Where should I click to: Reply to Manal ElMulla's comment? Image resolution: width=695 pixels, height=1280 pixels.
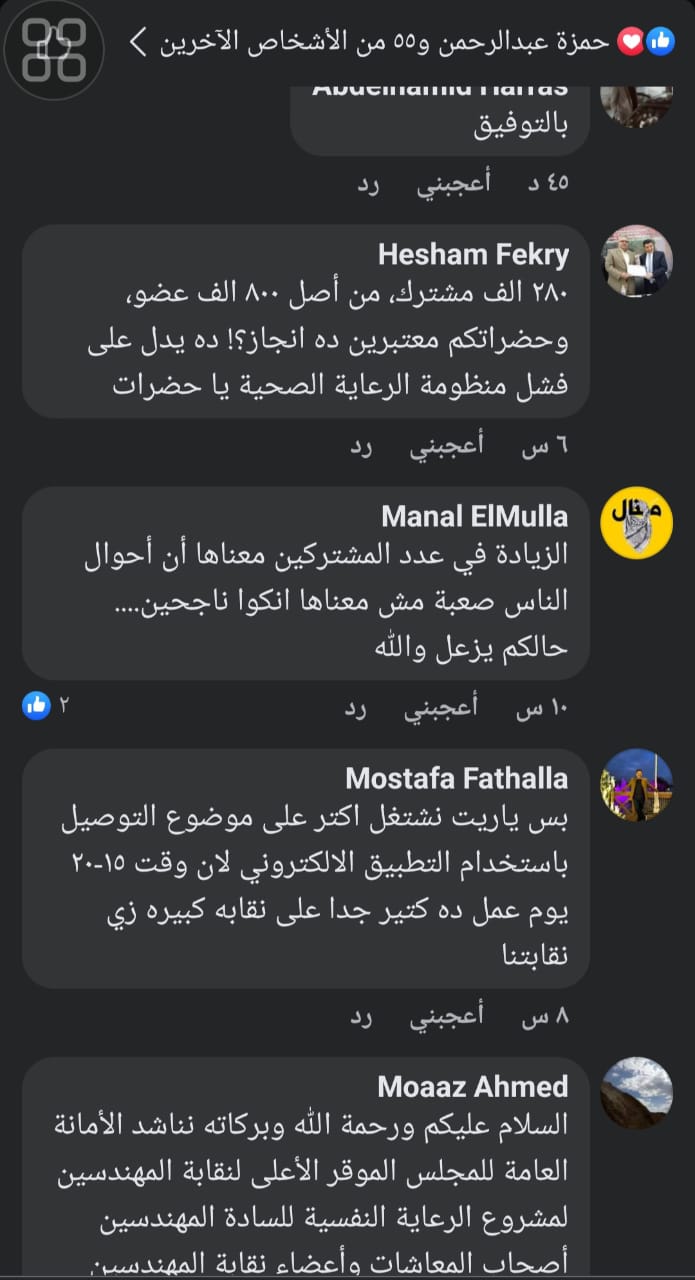pos(358,710)
